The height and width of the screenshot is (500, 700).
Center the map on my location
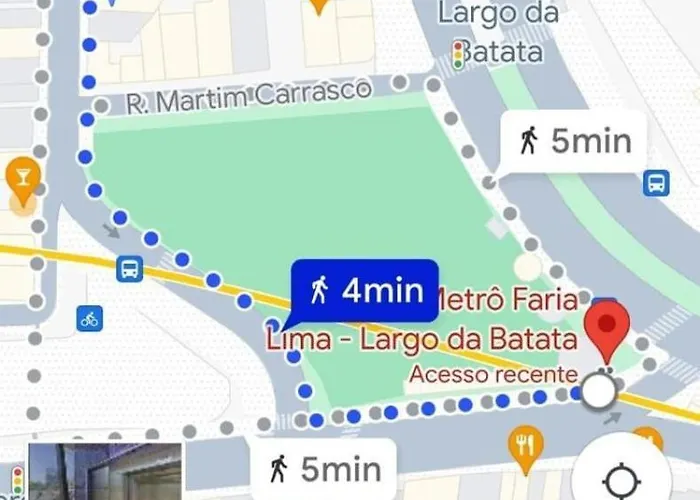pos(620,476)
